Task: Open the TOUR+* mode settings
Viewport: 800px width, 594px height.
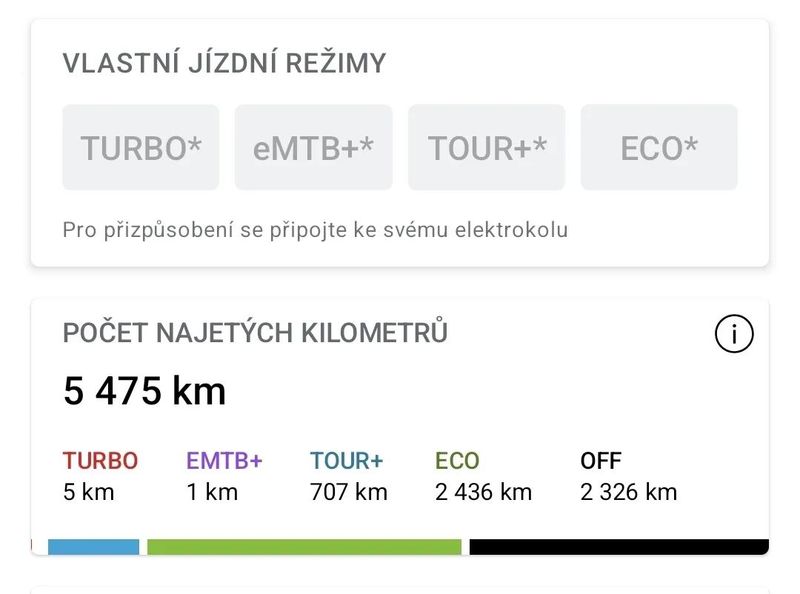Action: pos(486,148)
